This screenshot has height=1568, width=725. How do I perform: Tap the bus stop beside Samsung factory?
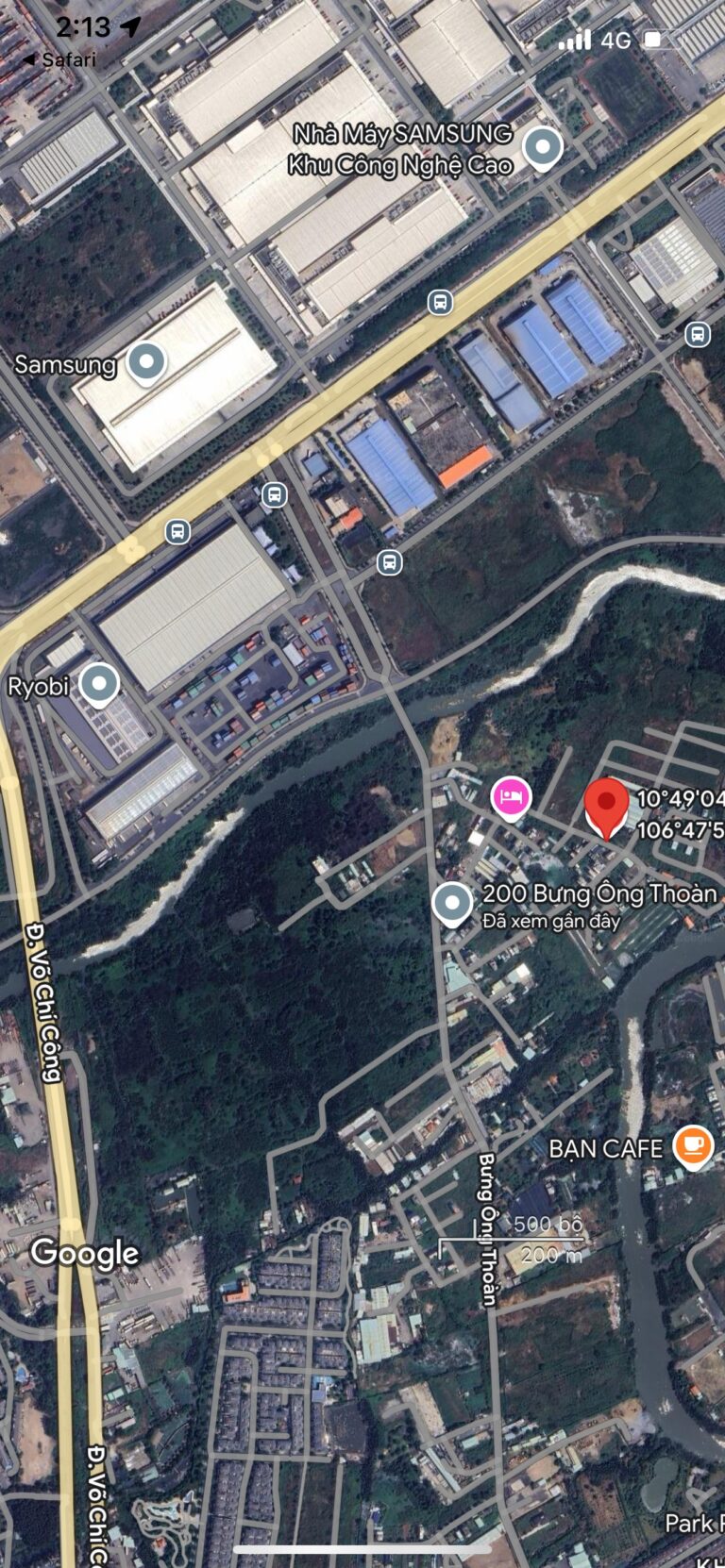tap(439, 303)
